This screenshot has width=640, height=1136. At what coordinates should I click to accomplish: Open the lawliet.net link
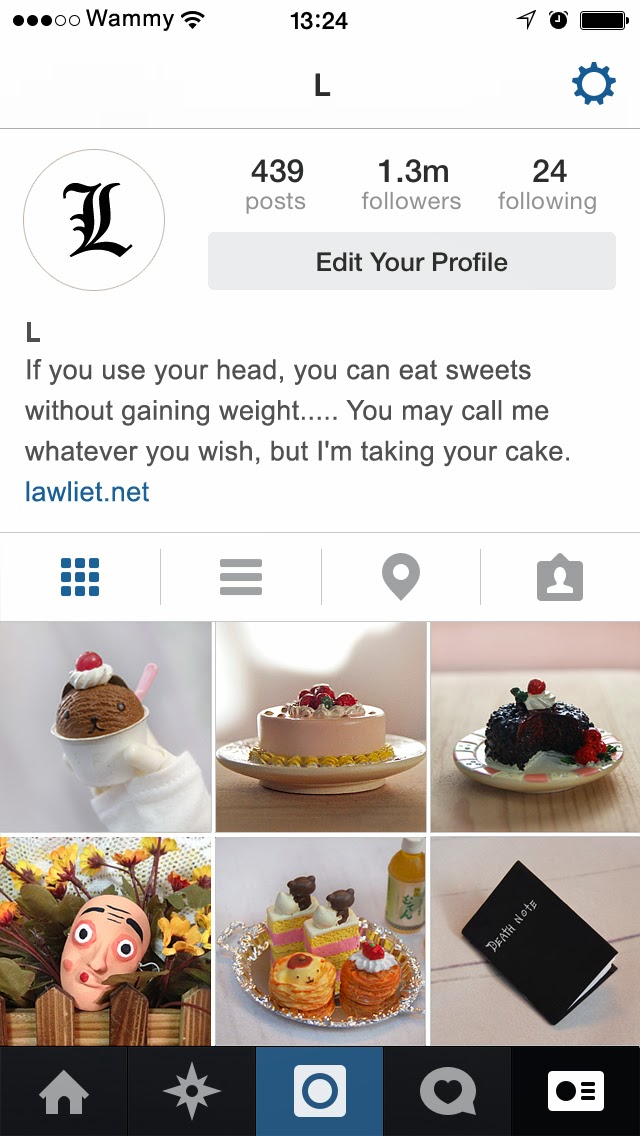click(87, 491)
